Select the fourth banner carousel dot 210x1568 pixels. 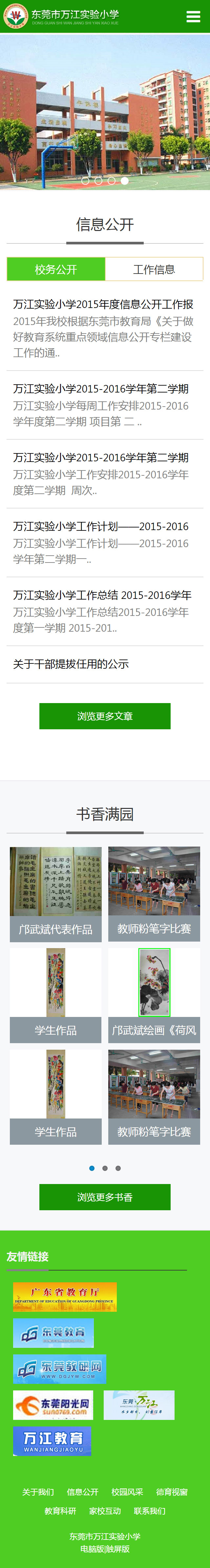125,181
